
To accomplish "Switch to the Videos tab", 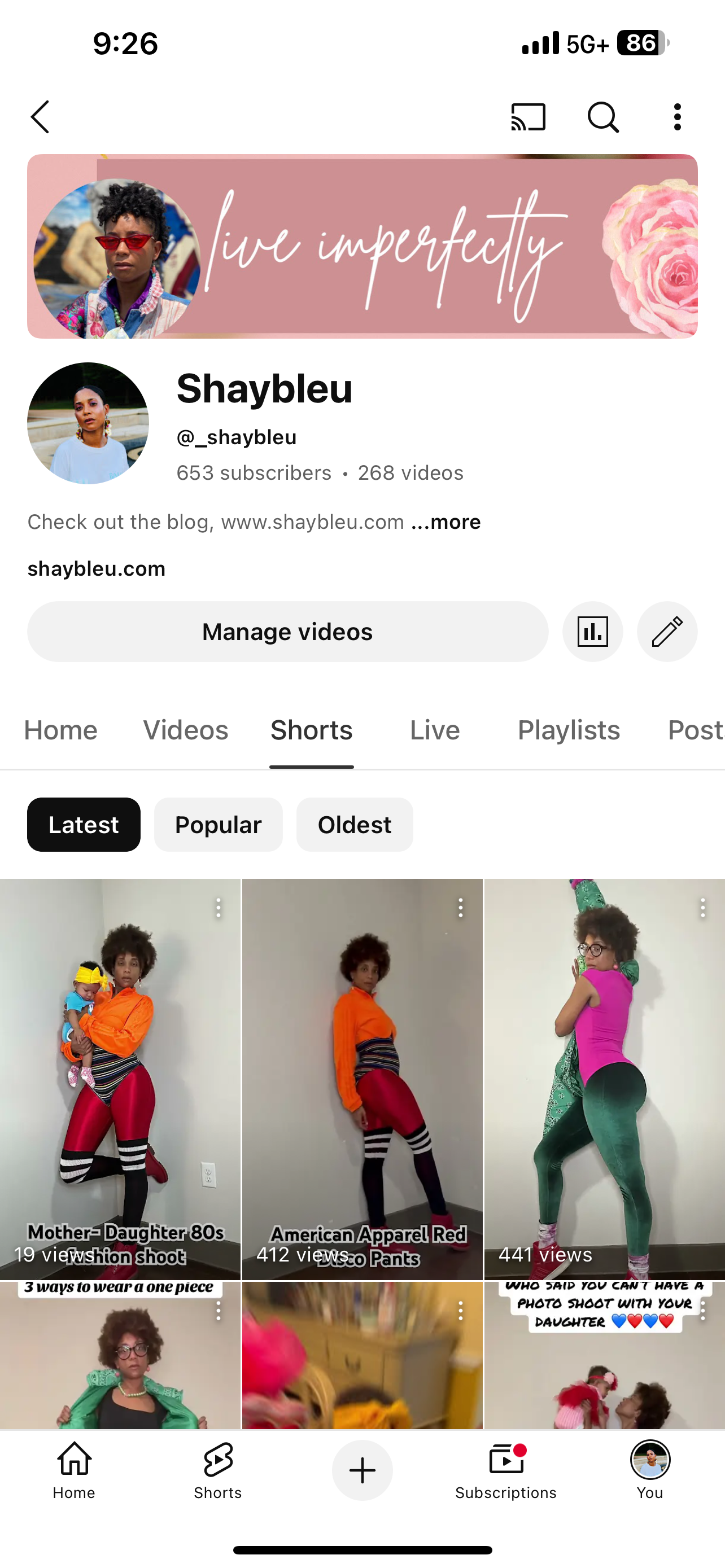I will (x=186, y=730).
